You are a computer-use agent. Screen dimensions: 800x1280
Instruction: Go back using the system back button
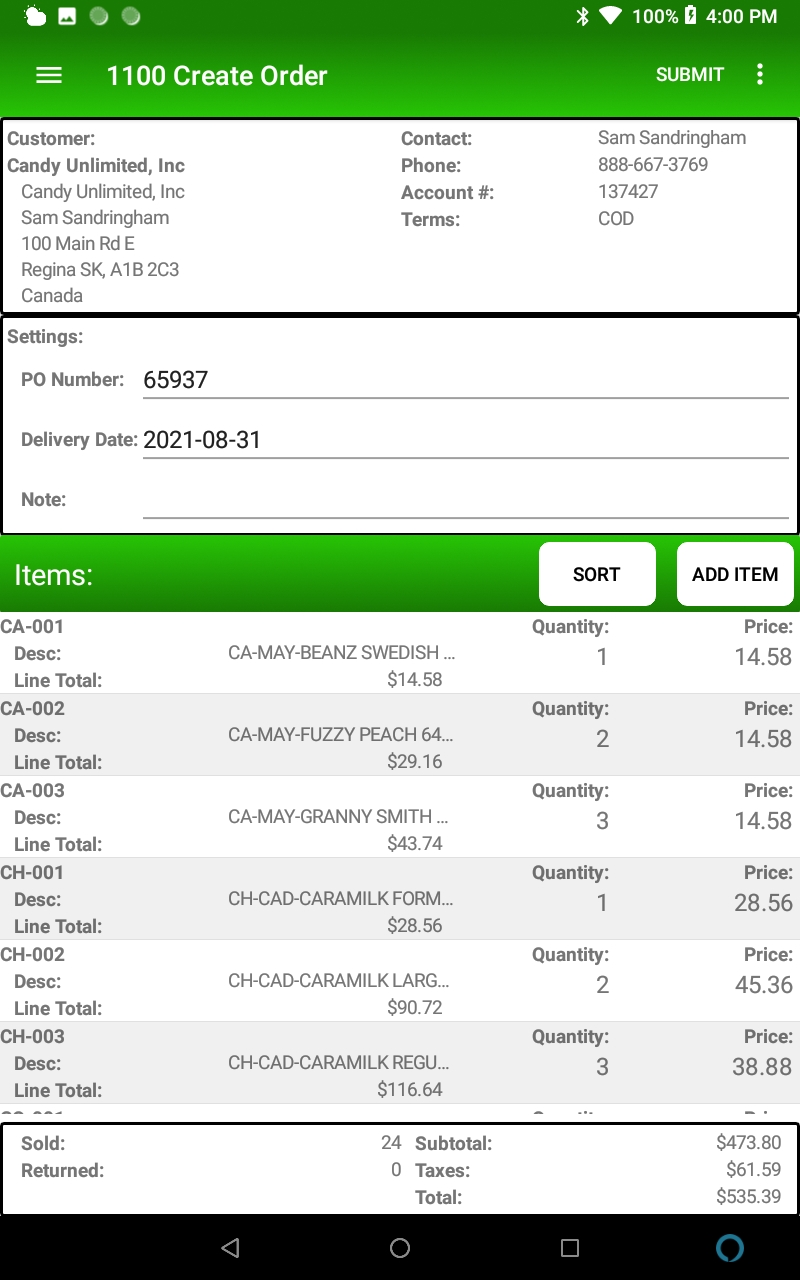pyautogui.click(x=231, y=1247)
